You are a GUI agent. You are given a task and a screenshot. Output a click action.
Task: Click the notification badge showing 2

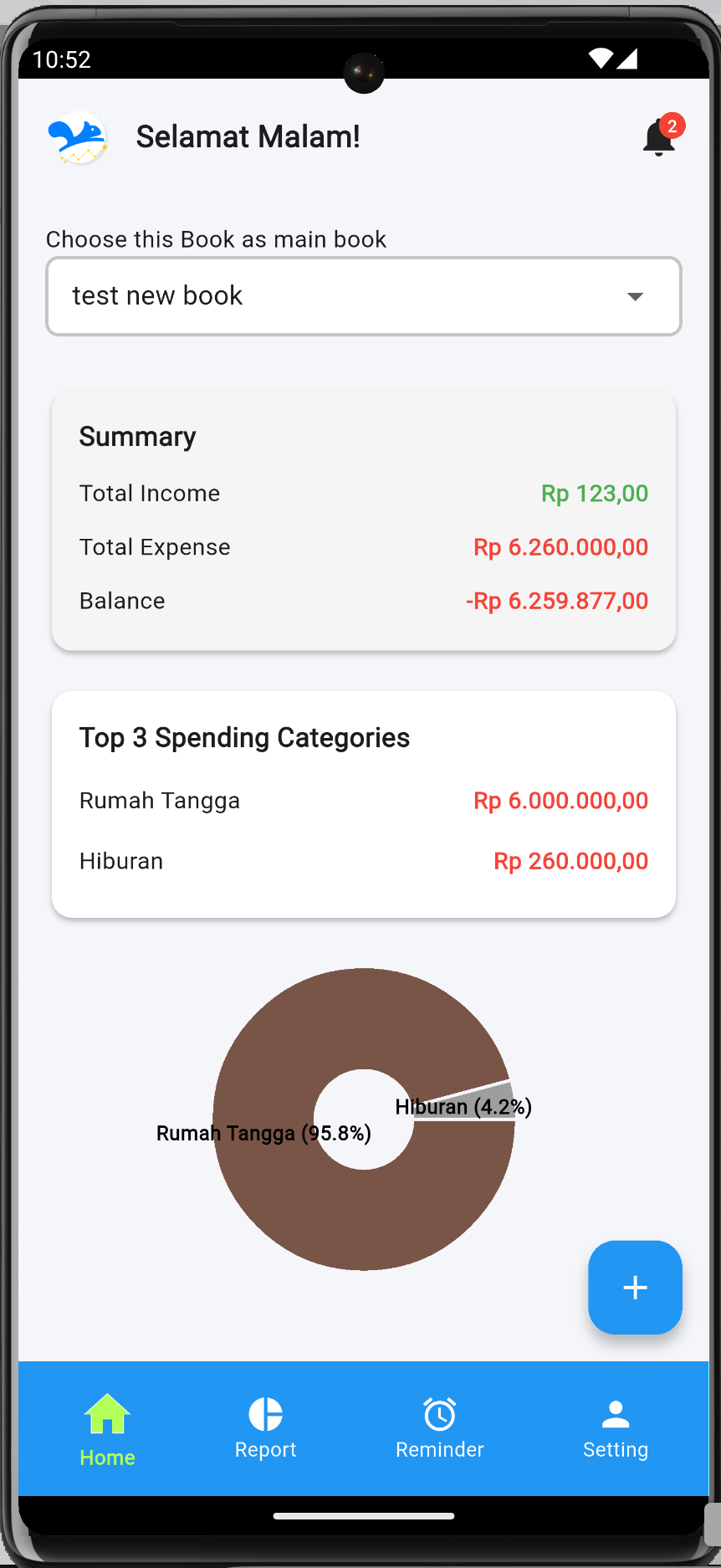(x=672, y=124)
